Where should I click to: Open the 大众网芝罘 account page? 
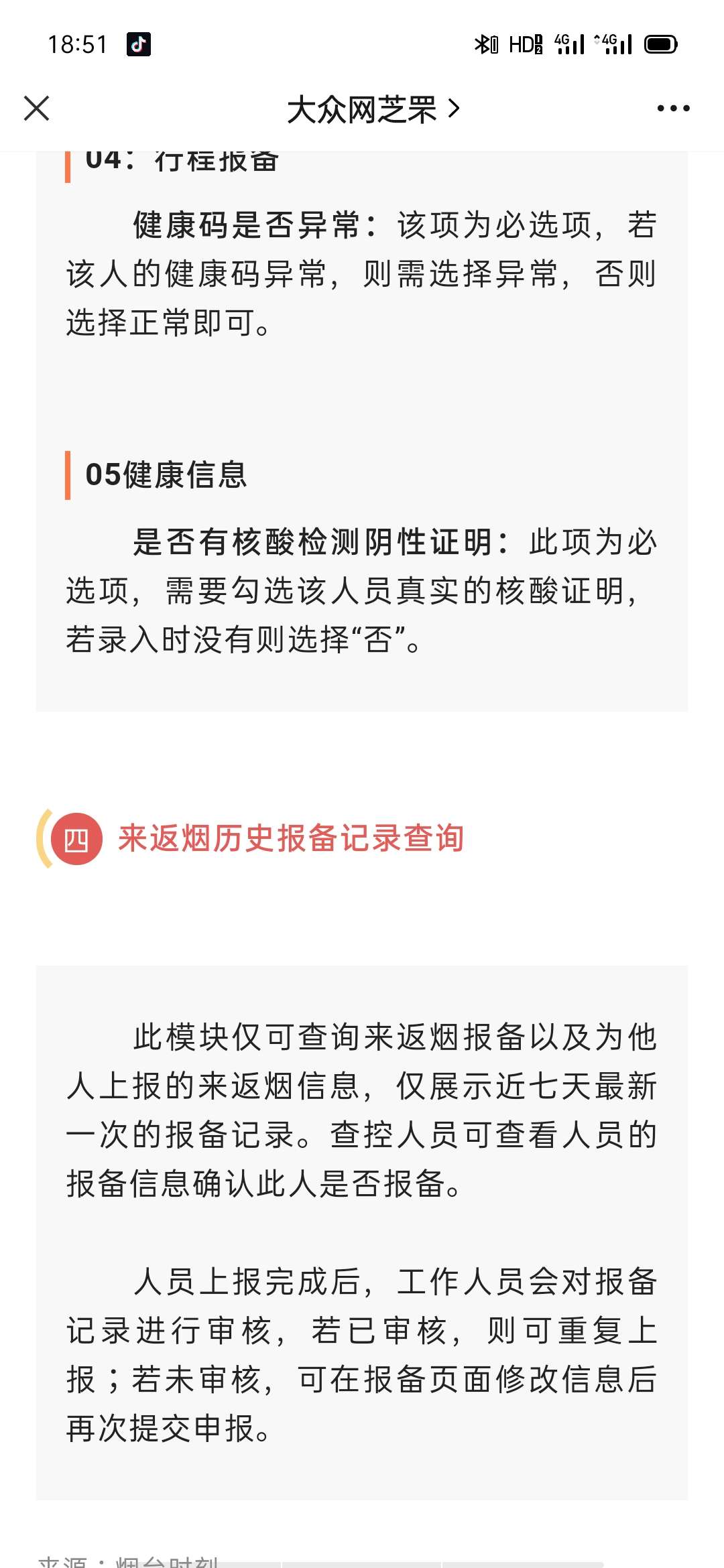[x=373, y=109]
